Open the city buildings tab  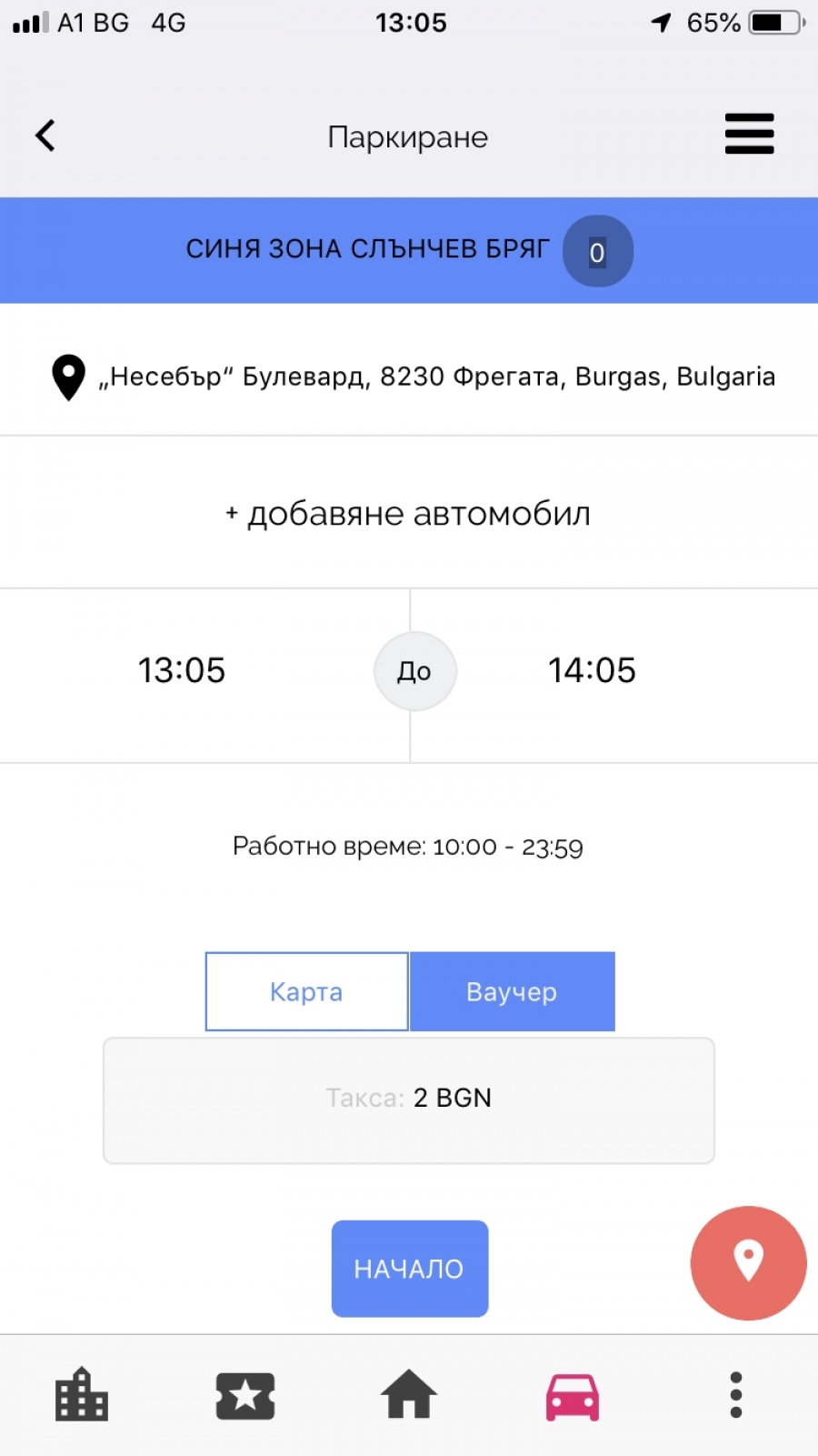82,1394
